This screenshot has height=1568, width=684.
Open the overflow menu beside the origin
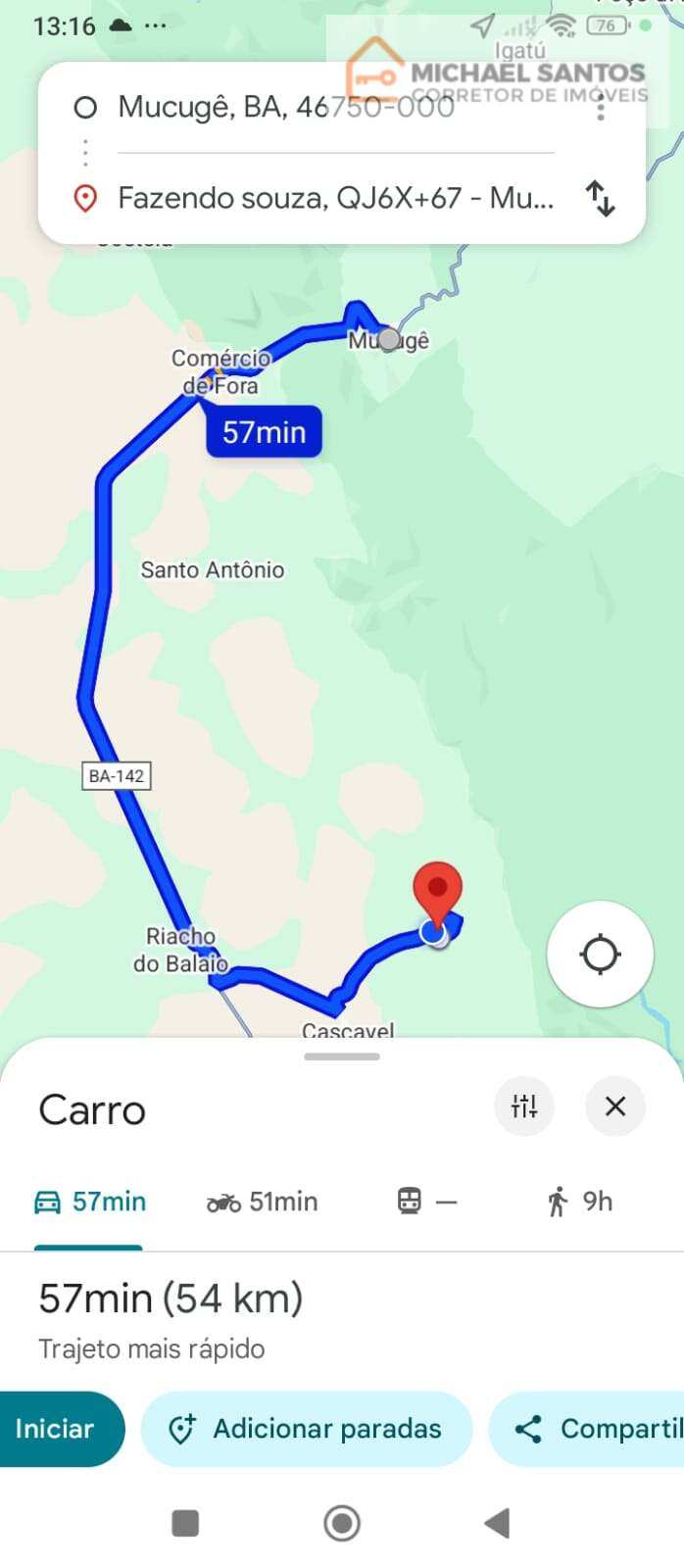(601, 108)
